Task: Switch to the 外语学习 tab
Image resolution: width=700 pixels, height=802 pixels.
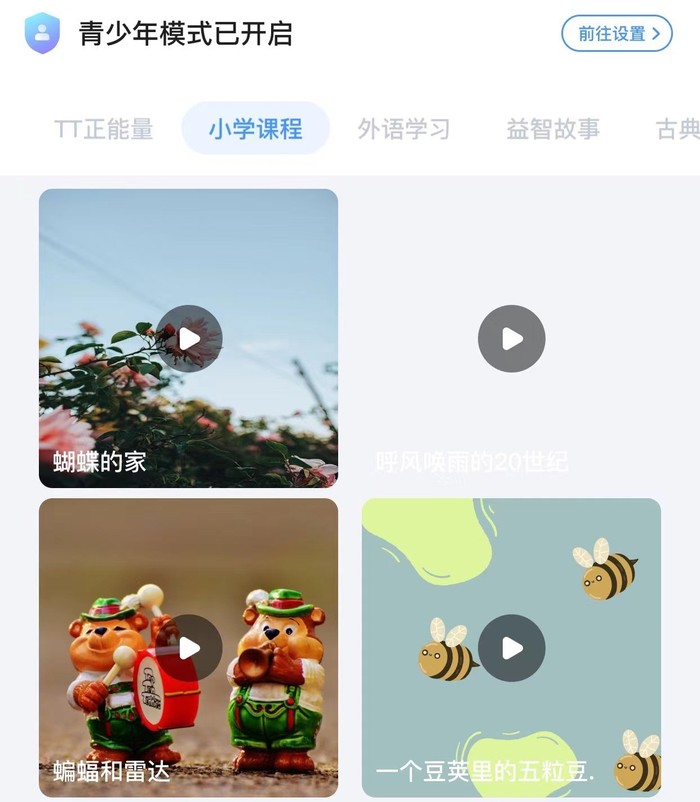Action: pos(403,129)
